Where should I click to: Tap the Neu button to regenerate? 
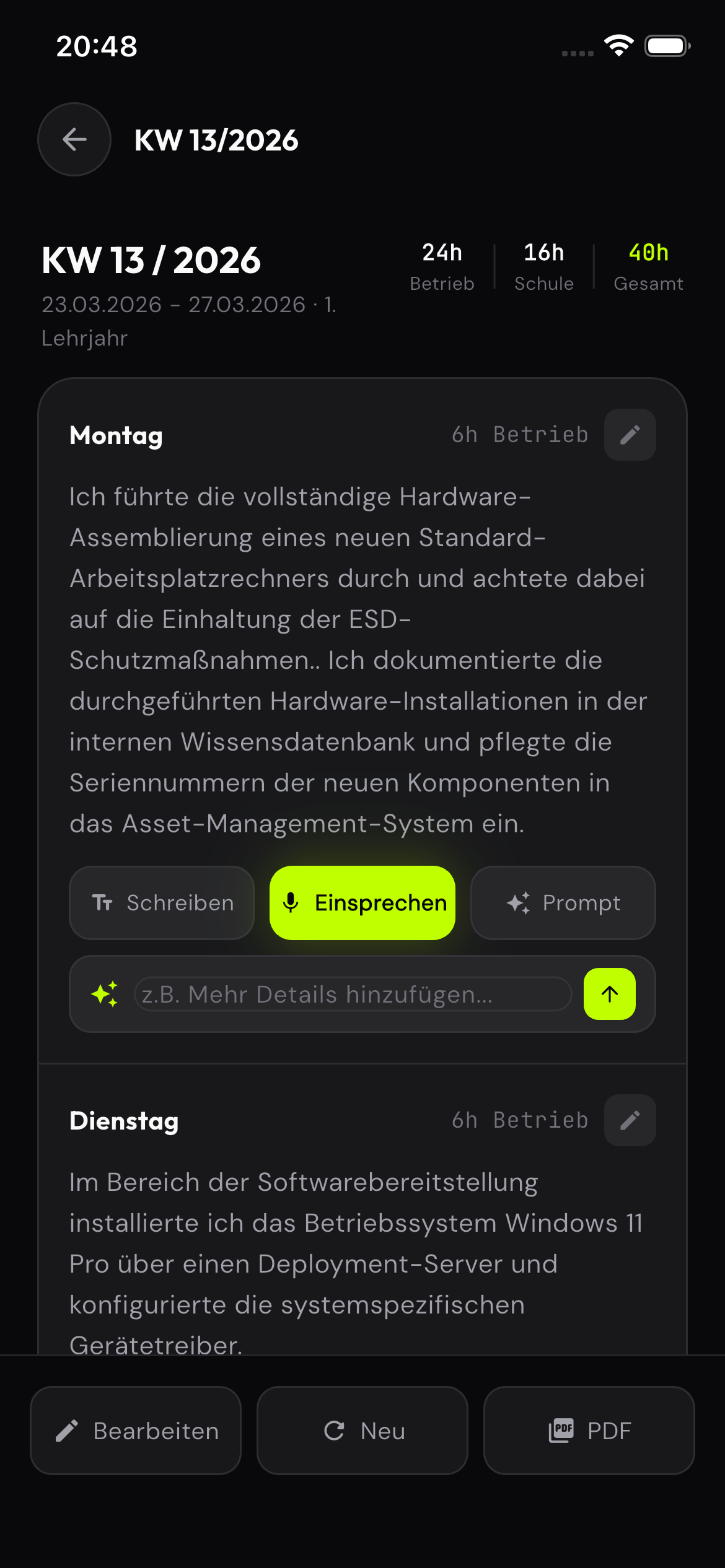[362, 1431]
